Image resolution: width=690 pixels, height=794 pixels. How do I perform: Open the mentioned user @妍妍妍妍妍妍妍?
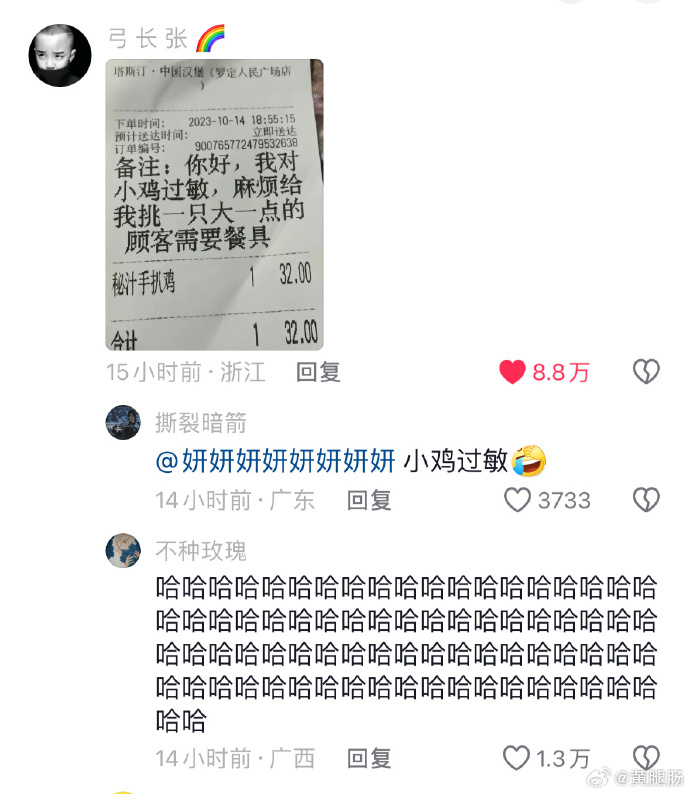(276, 462)
